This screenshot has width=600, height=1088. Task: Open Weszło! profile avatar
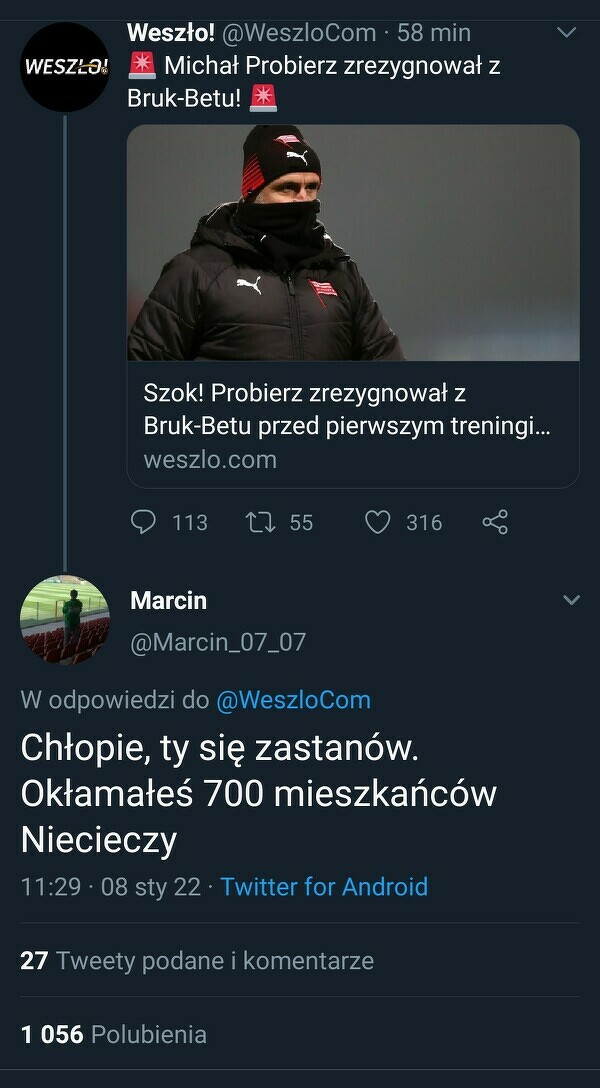click(65, 67)
